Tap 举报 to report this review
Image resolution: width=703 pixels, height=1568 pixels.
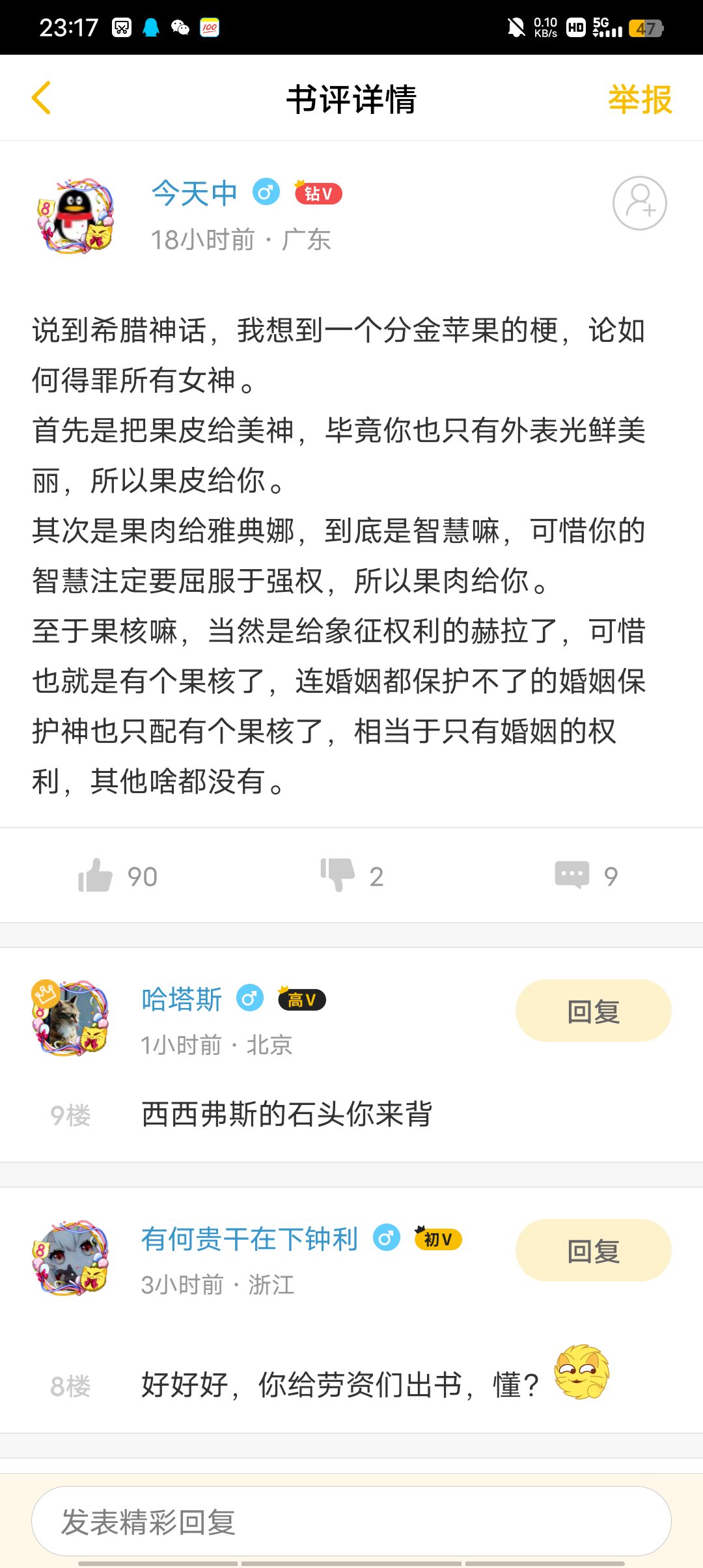point(639,100)
